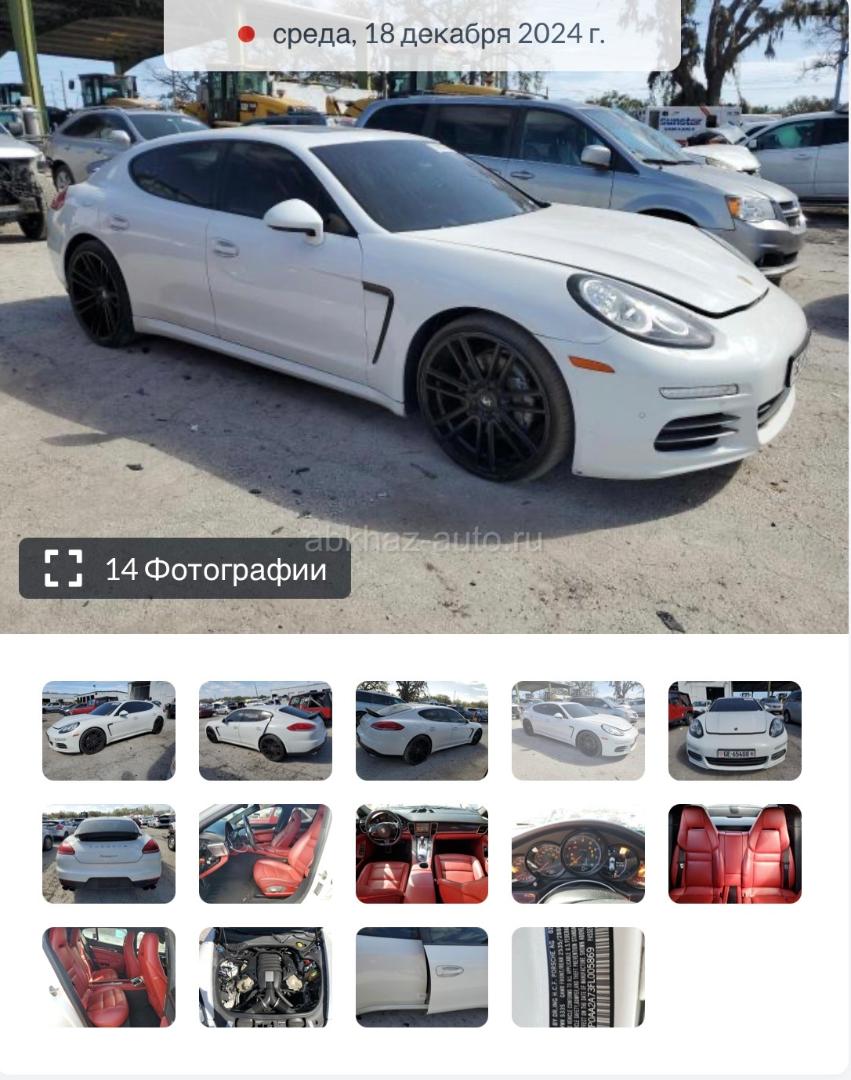Viewport: 851px width, 1080px height.
Task: Open the rear passenger side seat thumbnail
Action: (x=108, y=977)
